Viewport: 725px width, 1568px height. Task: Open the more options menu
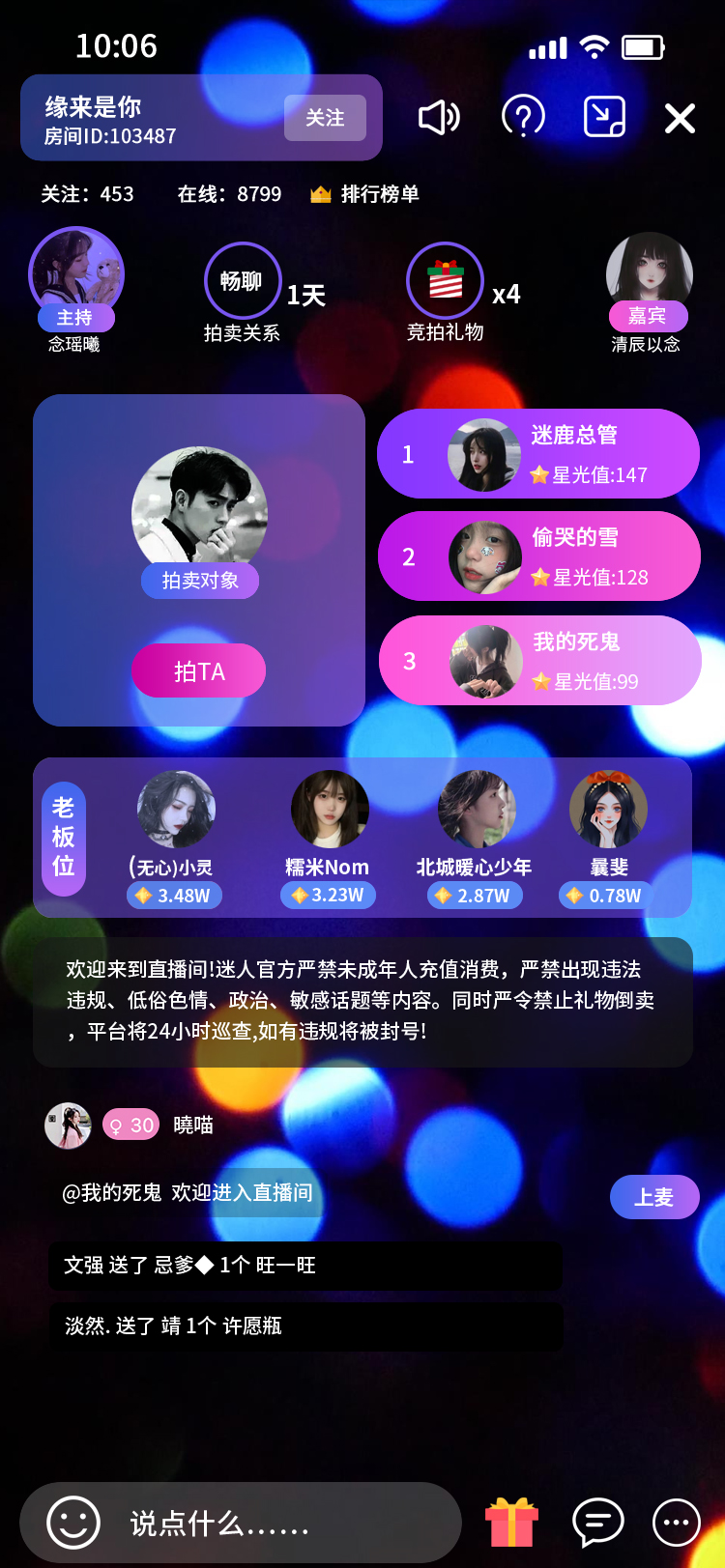(676, 1523)
